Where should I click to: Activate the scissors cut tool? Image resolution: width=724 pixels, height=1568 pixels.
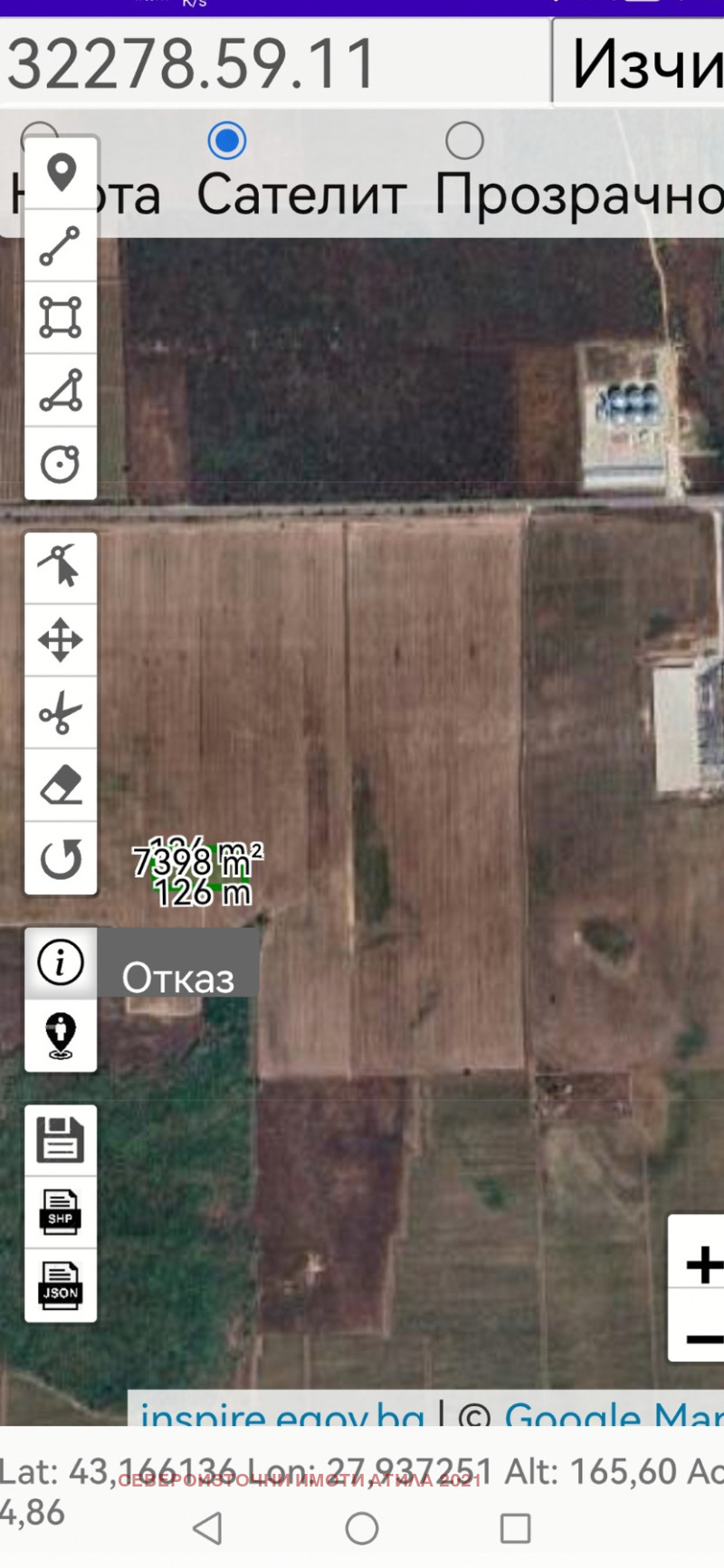coord(61,713)
